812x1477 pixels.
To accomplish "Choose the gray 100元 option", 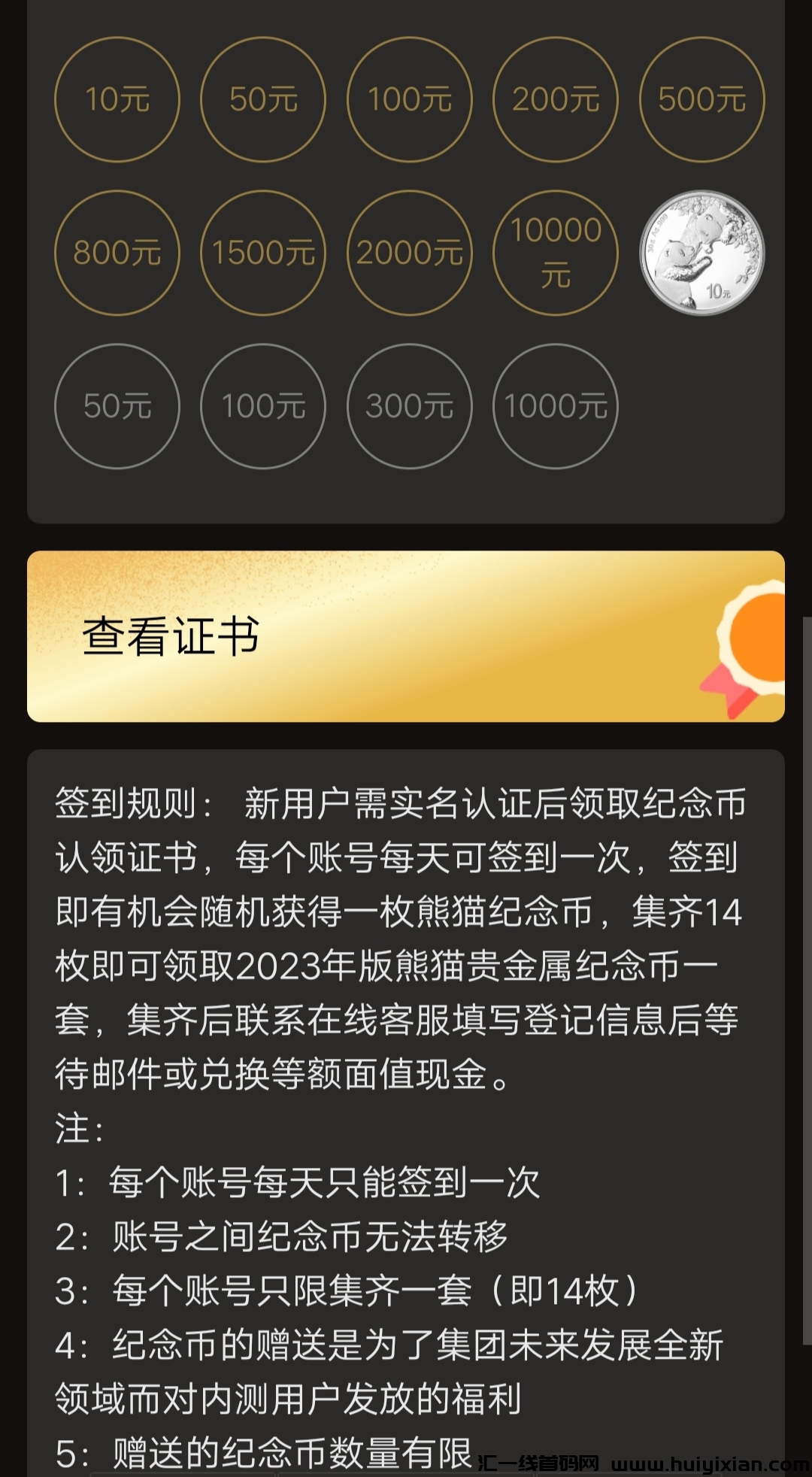I will coord(262,406).
